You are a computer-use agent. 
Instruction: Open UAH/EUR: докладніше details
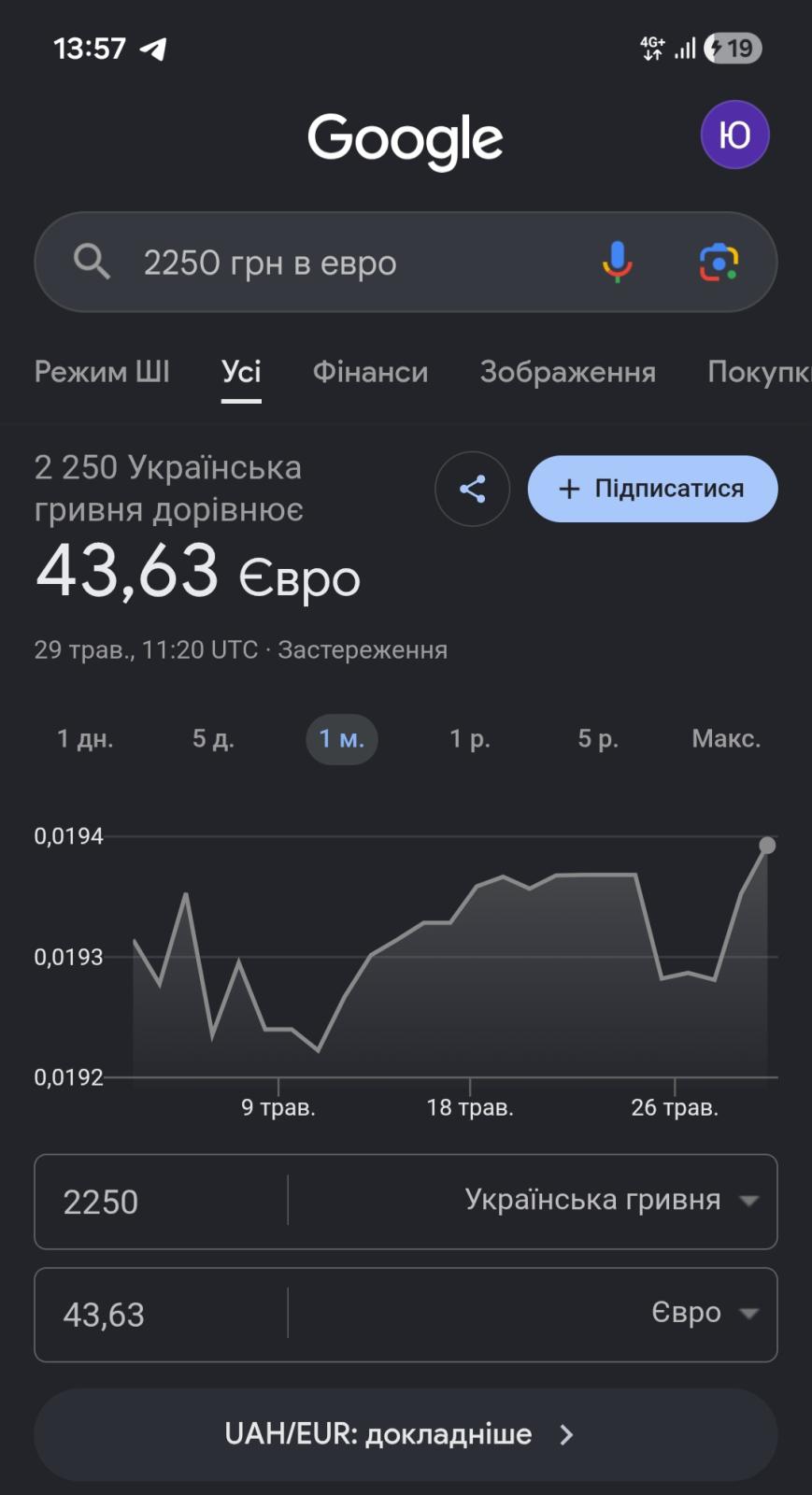tap(406, 1434)
